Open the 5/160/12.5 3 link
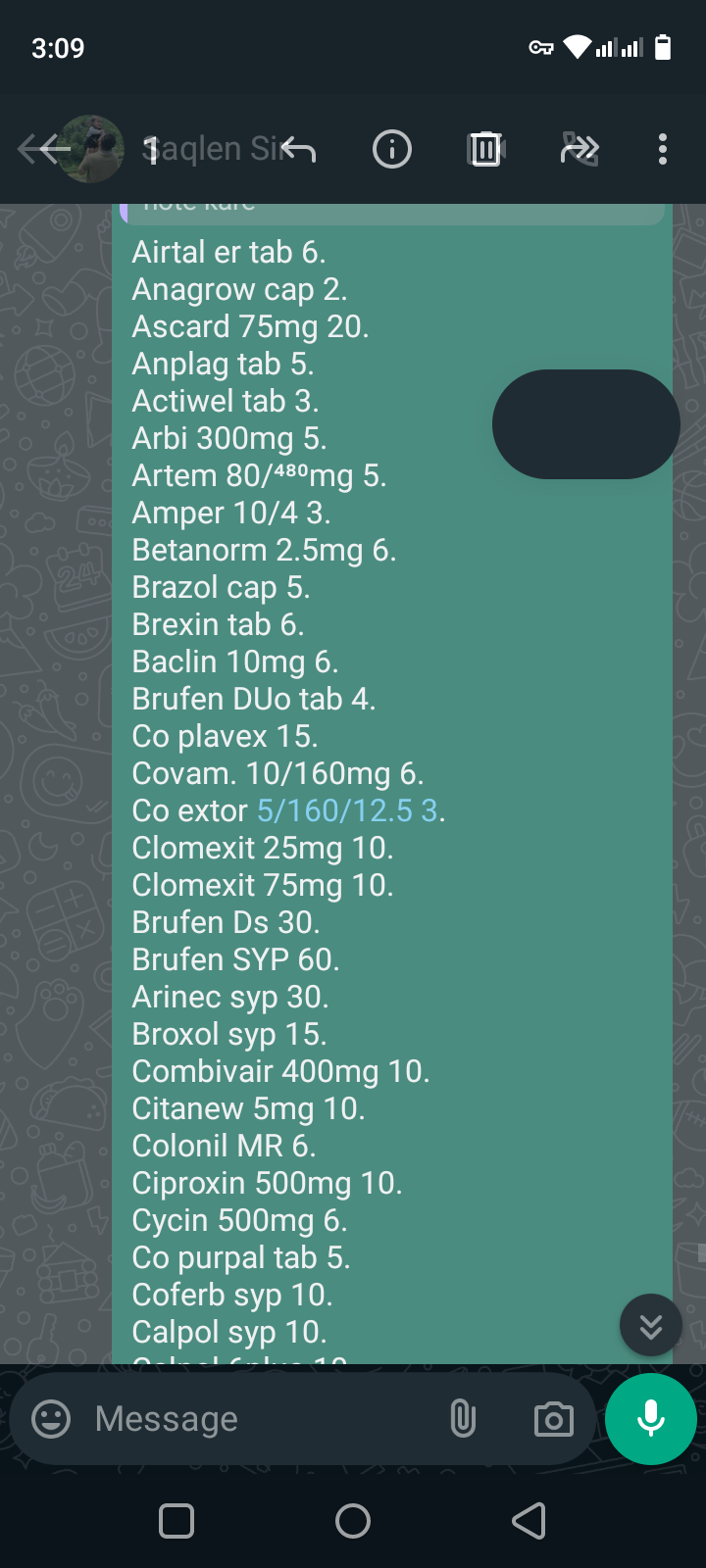This screenshot has height=1568, width=706. coord(347,811)
